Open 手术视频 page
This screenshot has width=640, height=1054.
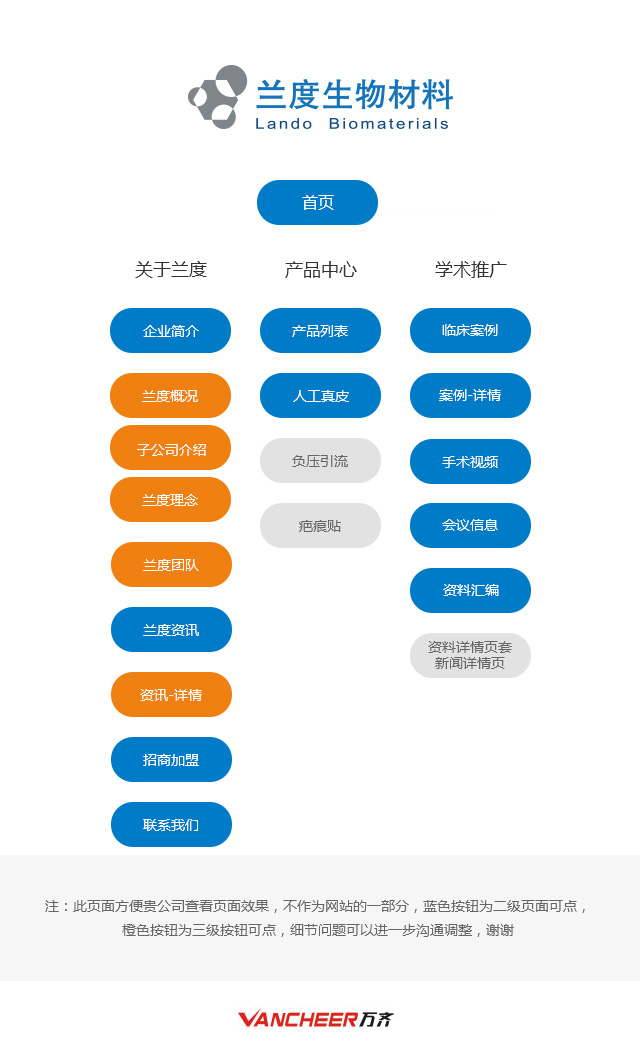pyautogui.click(x=471, y=462)
